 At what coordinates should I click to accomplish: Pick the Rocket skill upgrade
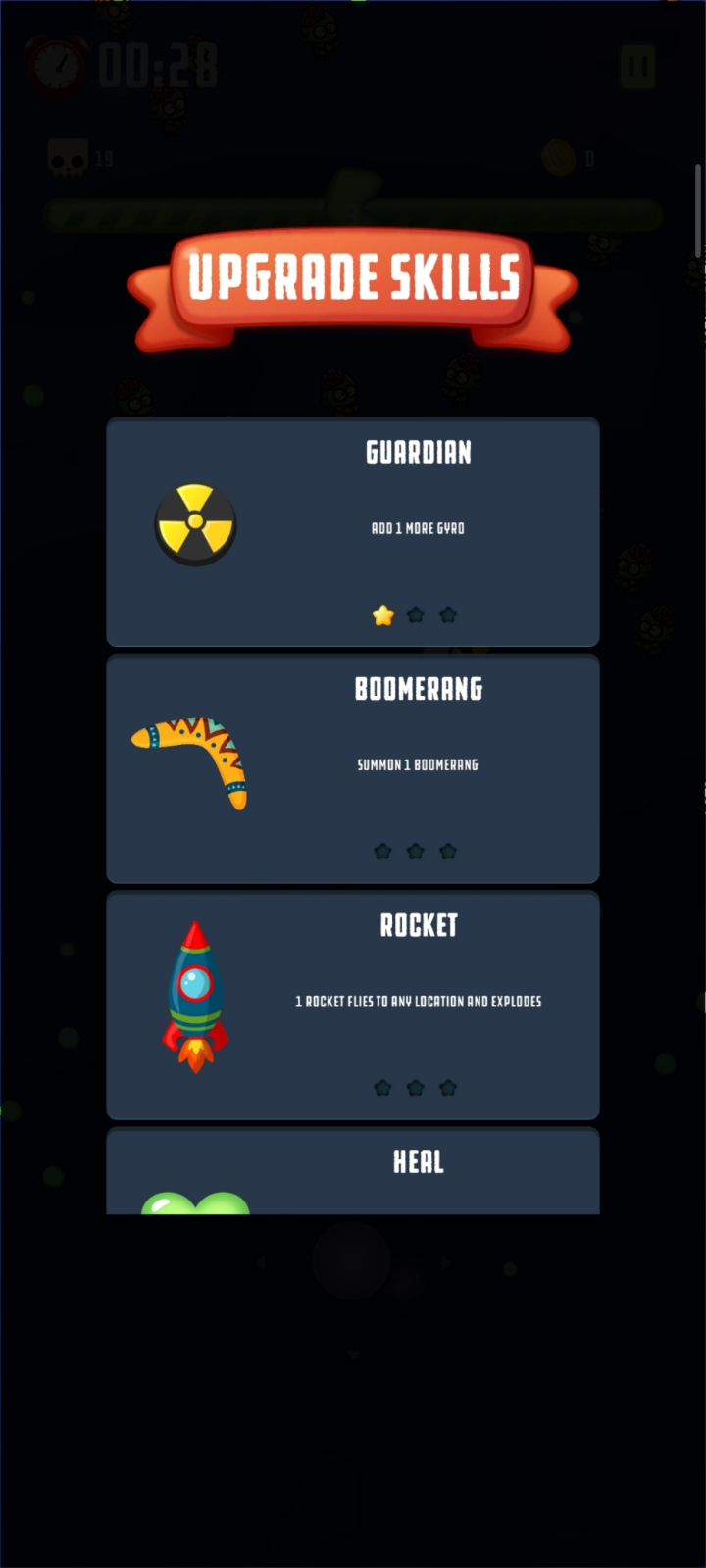[353, 1004]
